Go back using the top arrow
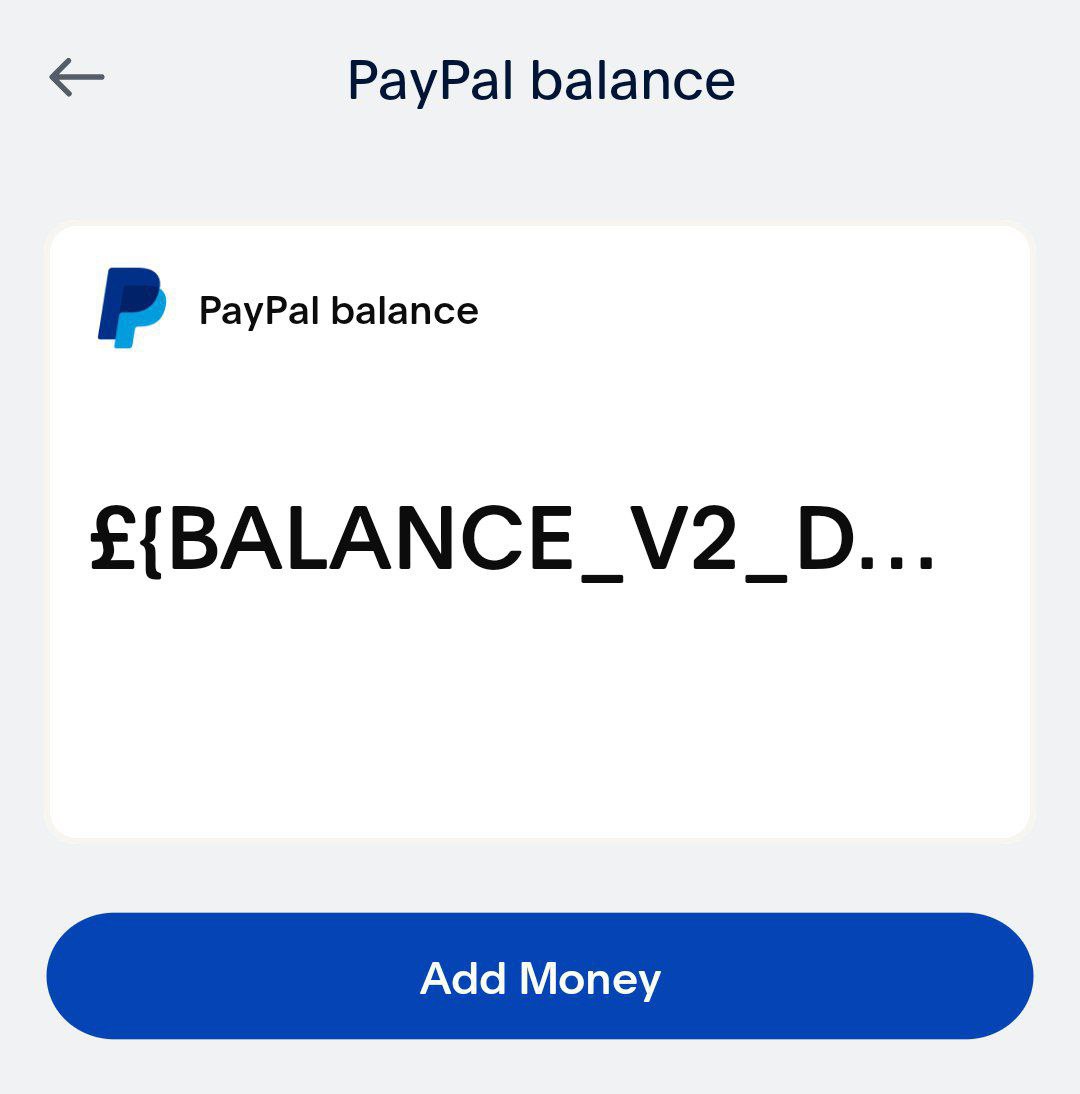 tap(76, 78)
